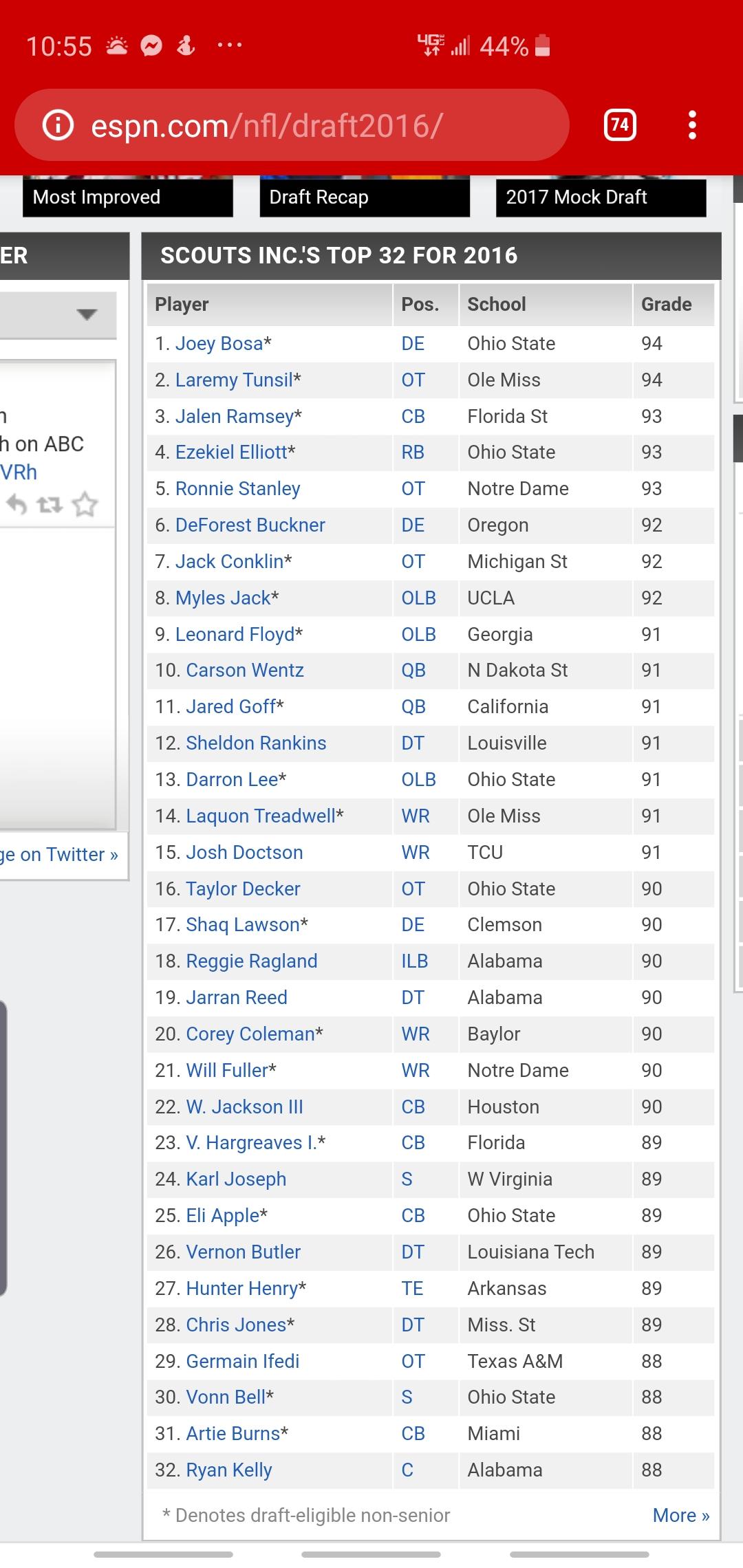Open the More link below the rankings
The width and height of the screenshot is (743, 1568).
point(681,1515)
